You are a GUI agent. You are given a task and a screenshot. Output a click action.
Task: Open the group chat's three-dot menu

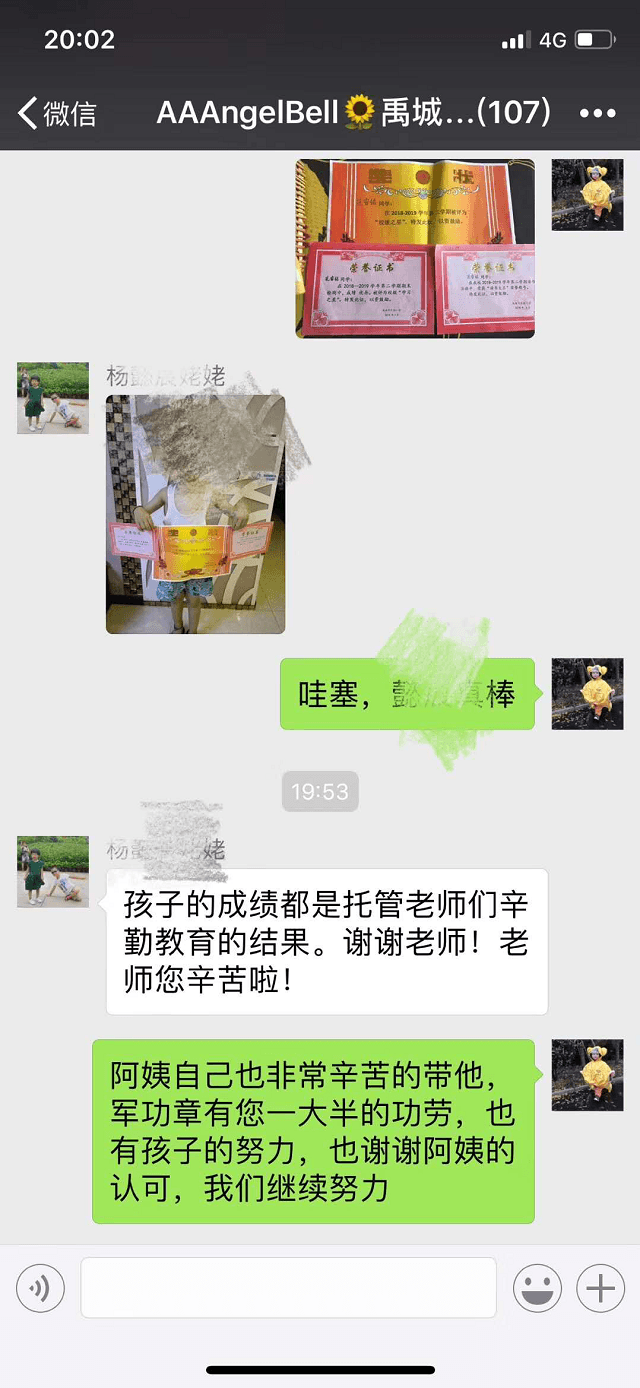point(598,113)
